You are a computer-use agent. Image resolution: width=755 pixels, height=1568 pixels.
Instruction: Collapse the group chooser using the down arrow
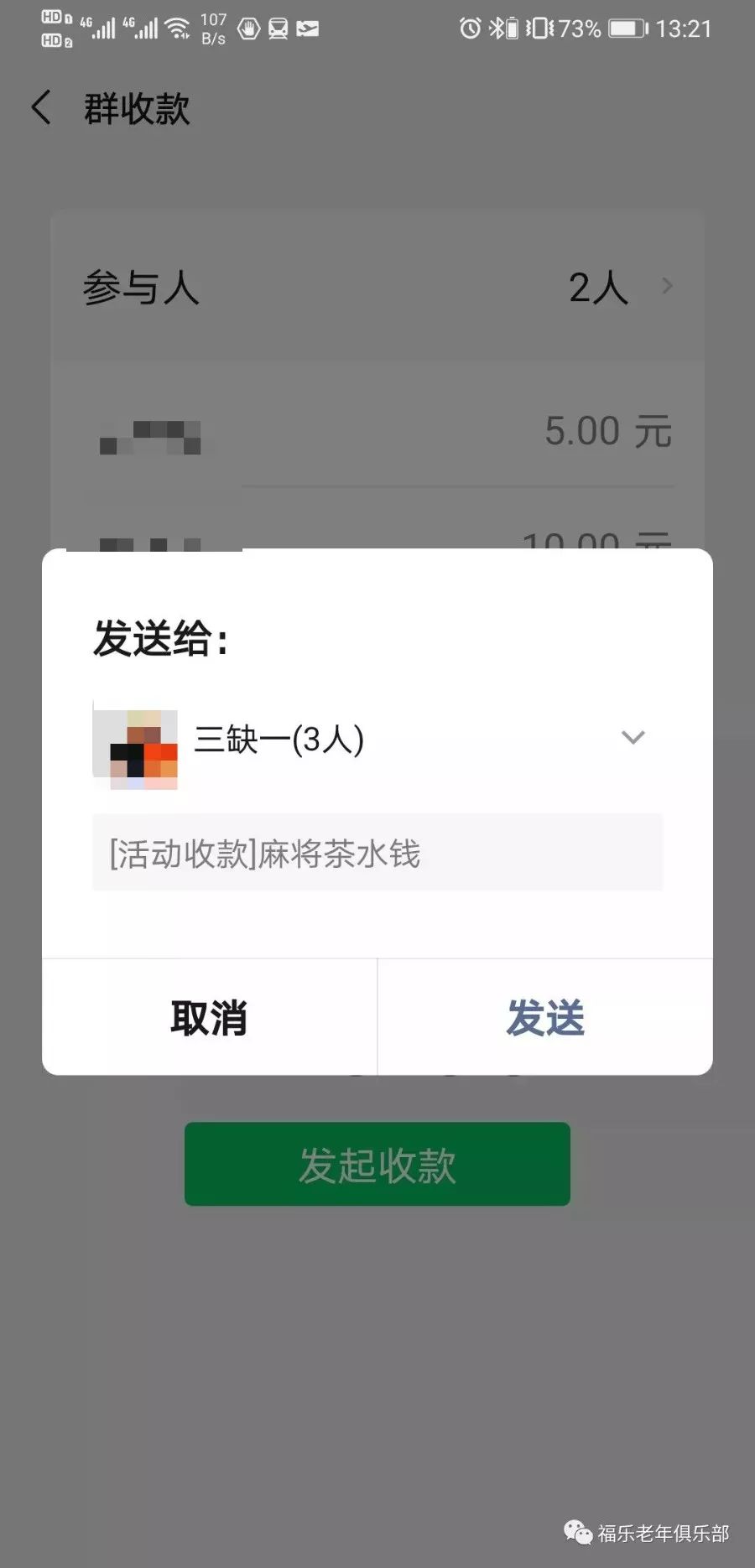pos(633,737)
